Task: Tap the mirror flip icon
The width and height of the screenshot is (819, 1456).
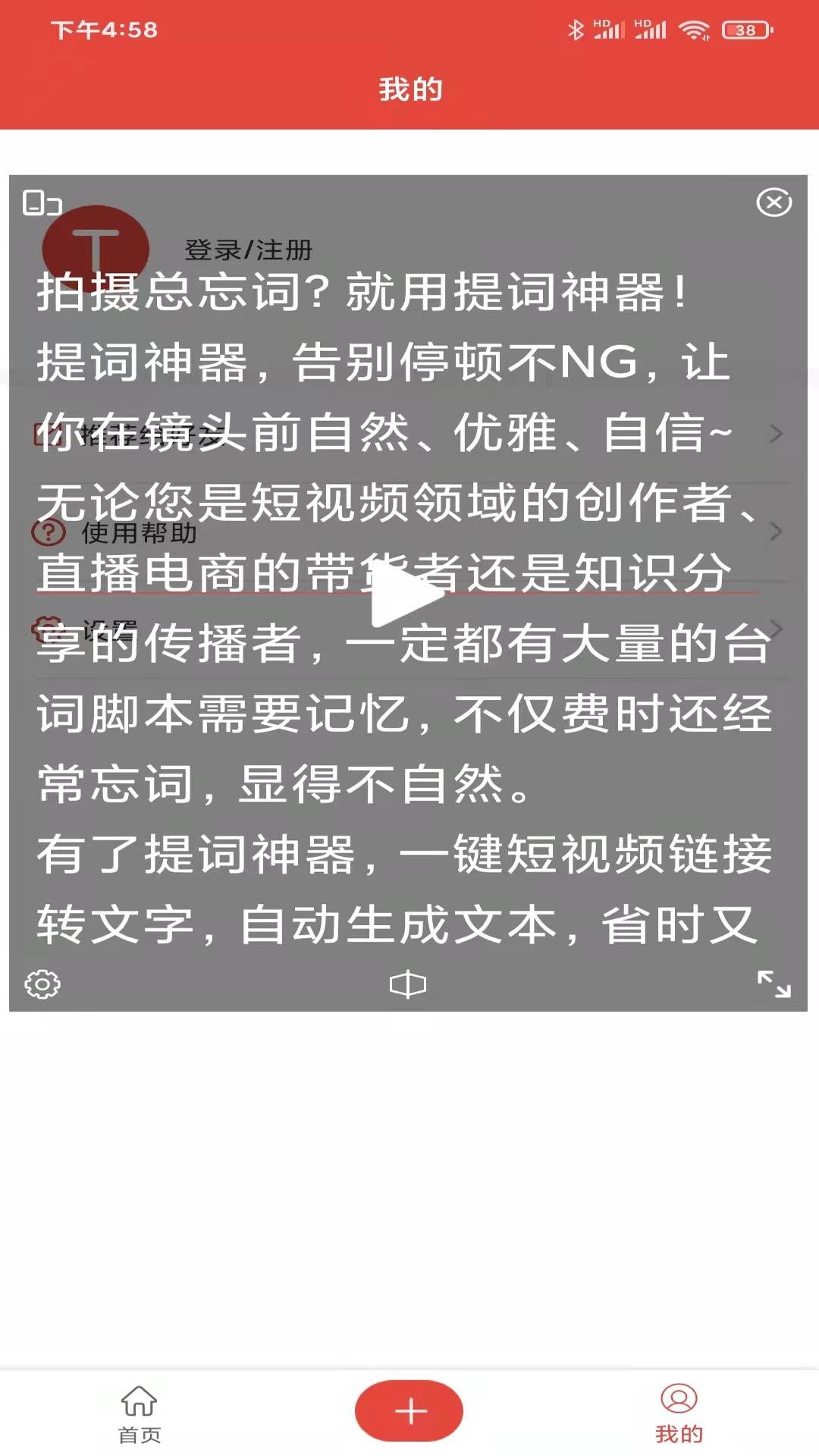Action: (x=408, y=984)
